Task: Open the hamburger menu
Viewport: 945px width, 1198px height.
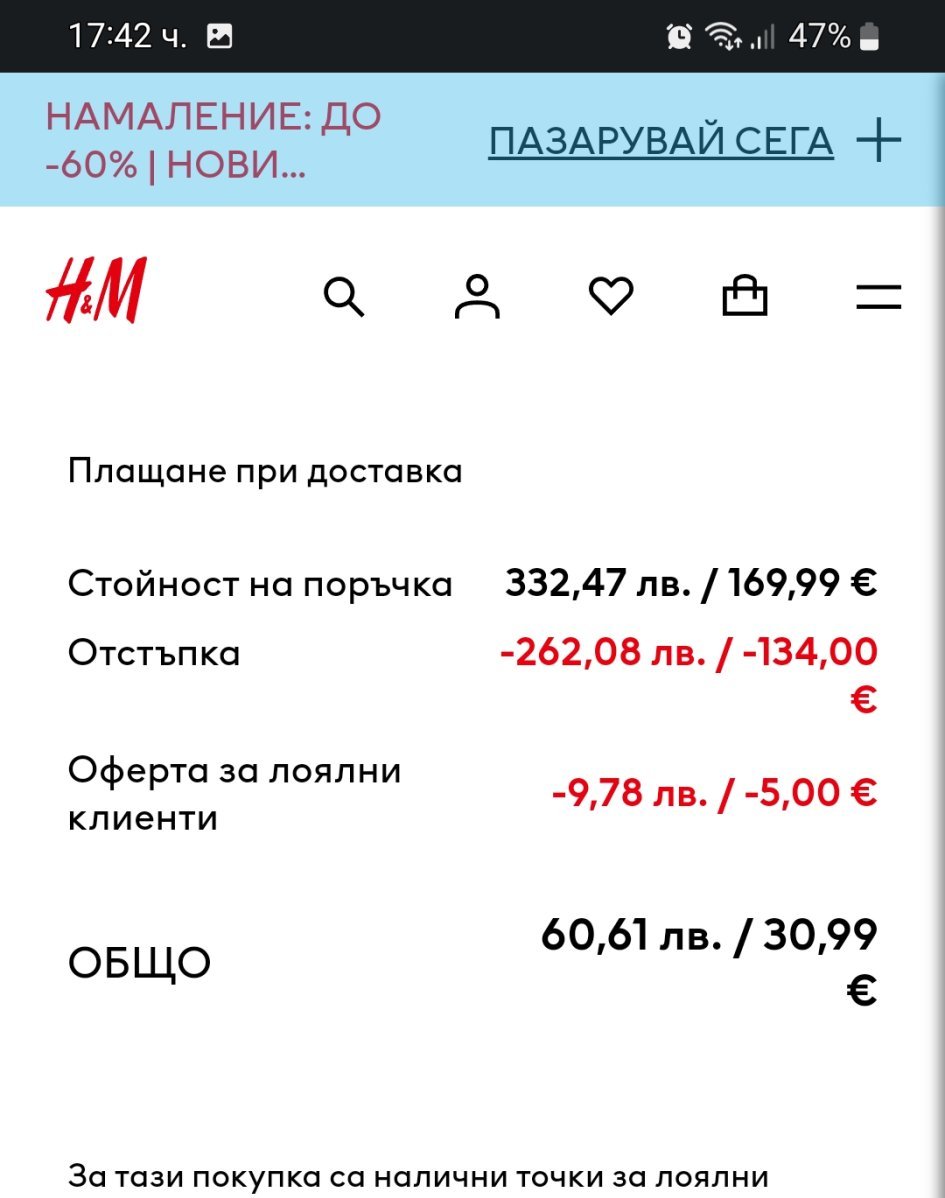Action: 879,297
